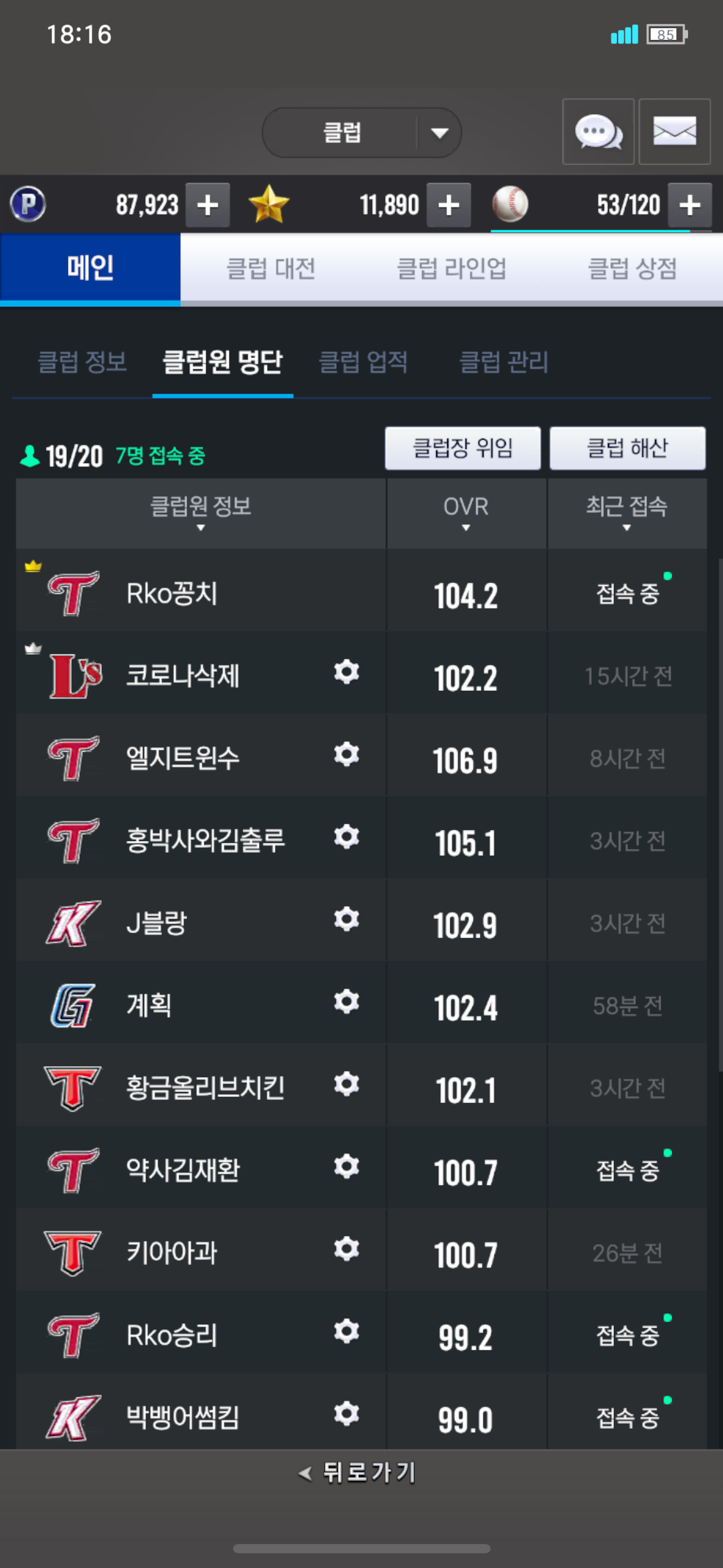The image size is (723, 1568).
Task: Go to the 클럽 상점 tab
Action: 632,269
